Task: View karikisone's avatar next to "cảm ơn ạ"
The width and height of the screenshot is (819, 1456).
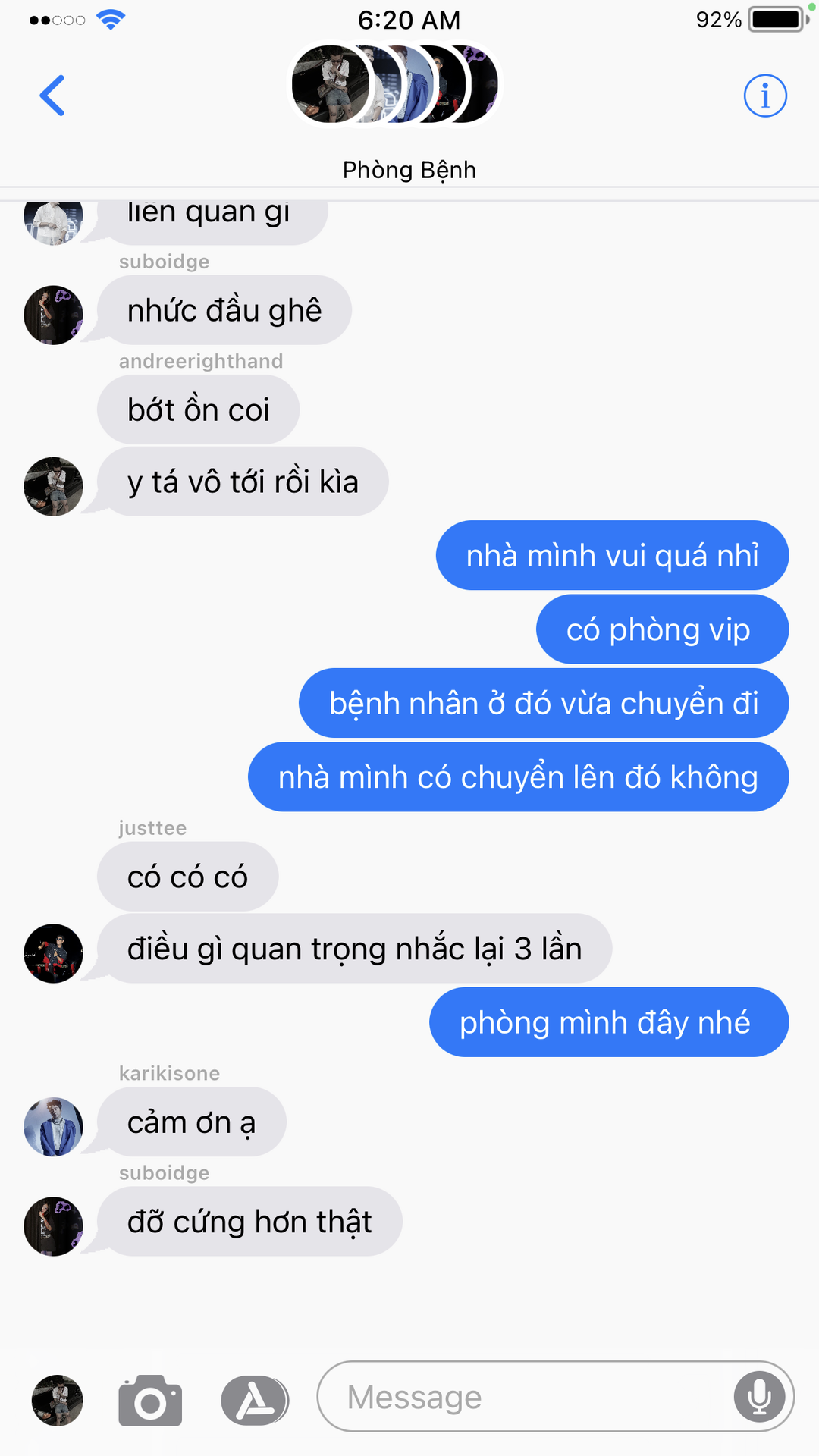Action: click(x=53, y=1126)
